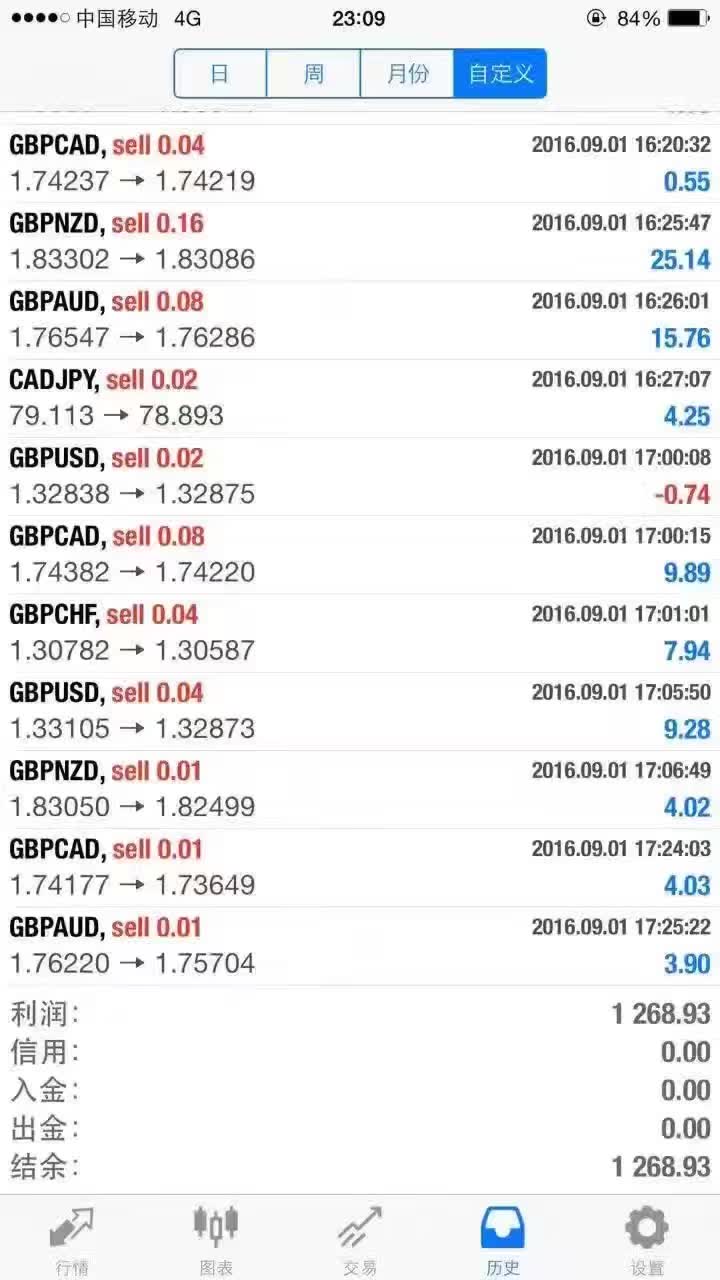Select the GBPNZD sell 0.01 trade
The image size is (720, 1280).
pos(360,788)
